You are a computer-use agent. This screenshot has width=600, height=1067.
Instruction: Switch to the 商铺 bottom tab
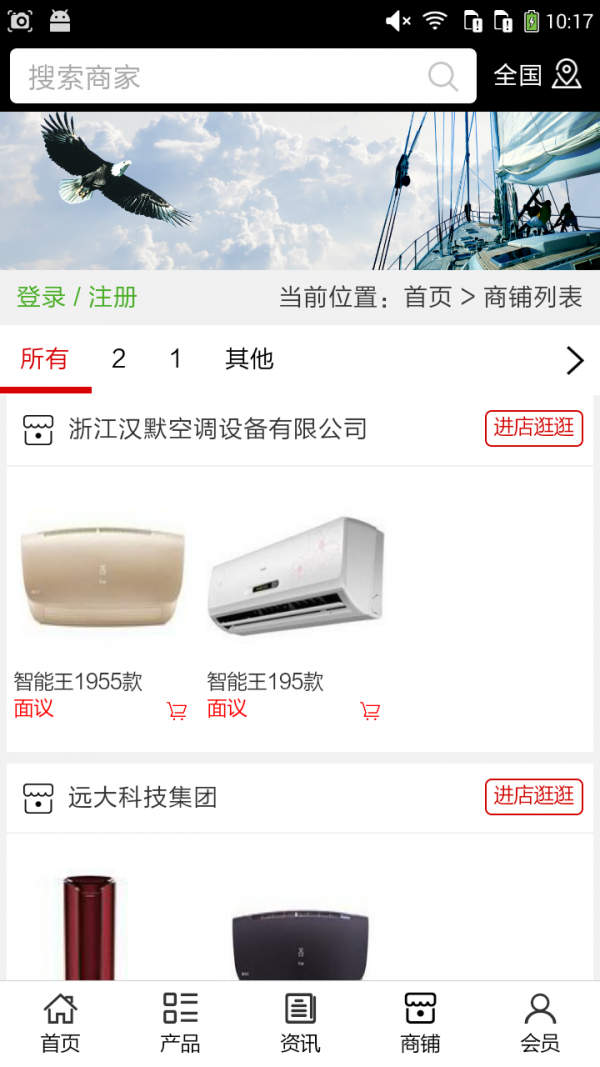(420, 1023)
